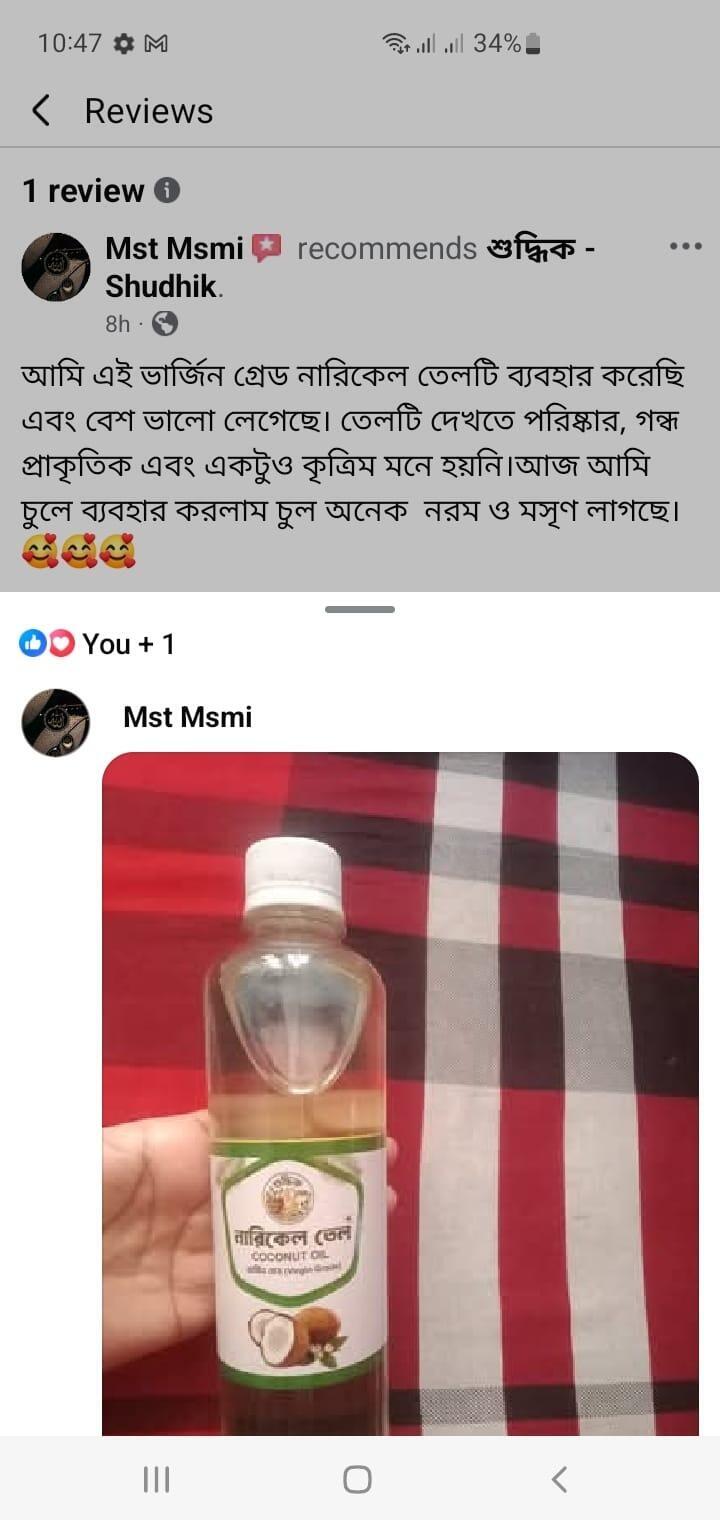View the reactions list You + 1
This screenshot has width=720, height=1520.
point(97,644)
